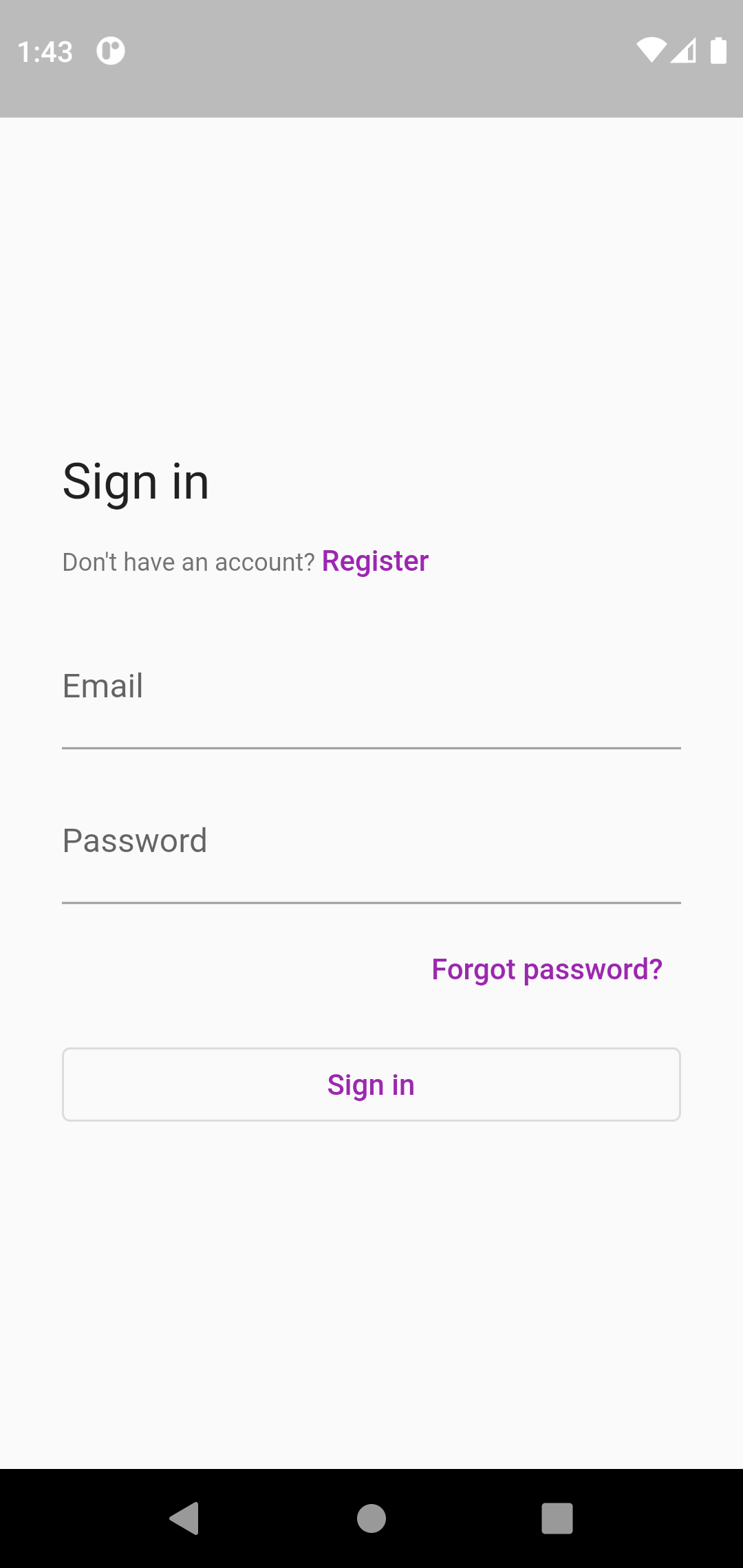The width and height of the screenshot is (743, 1568).
Task: Open the Register page
Action: [x=375, y=561]
